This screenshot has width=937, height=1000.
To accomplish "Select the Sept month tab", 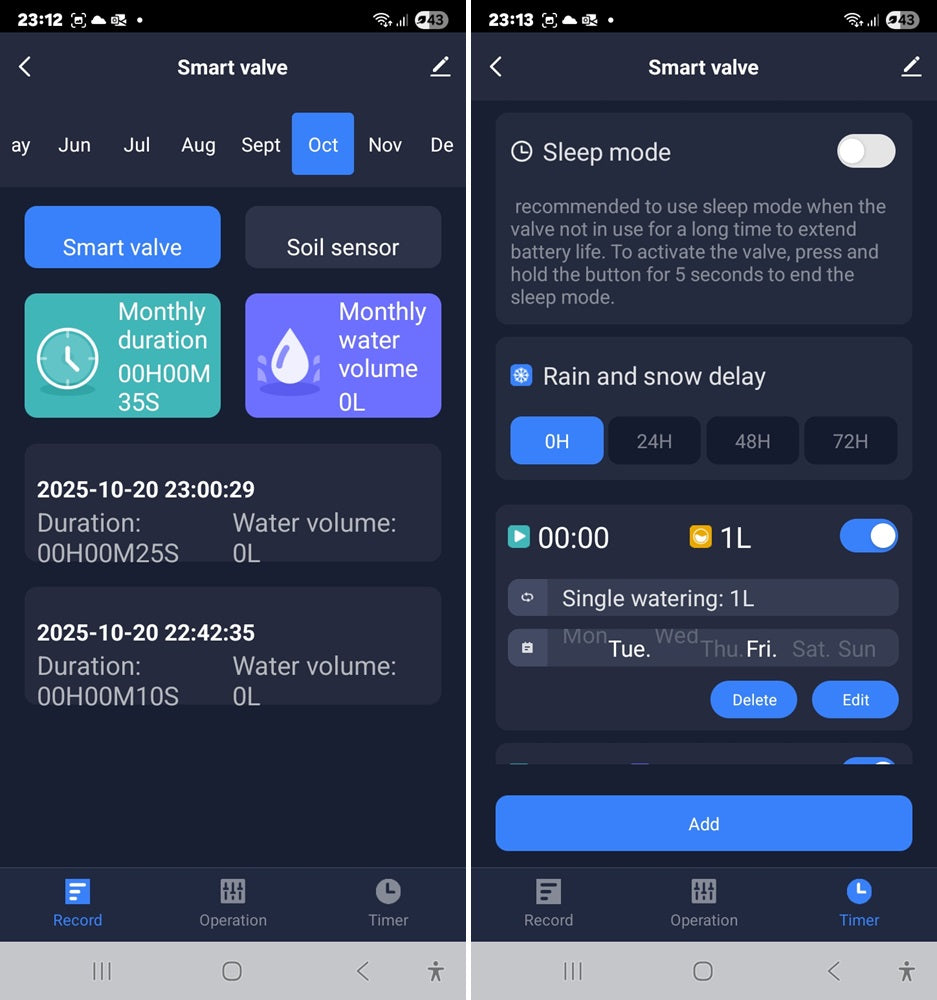I will point(260,145).
